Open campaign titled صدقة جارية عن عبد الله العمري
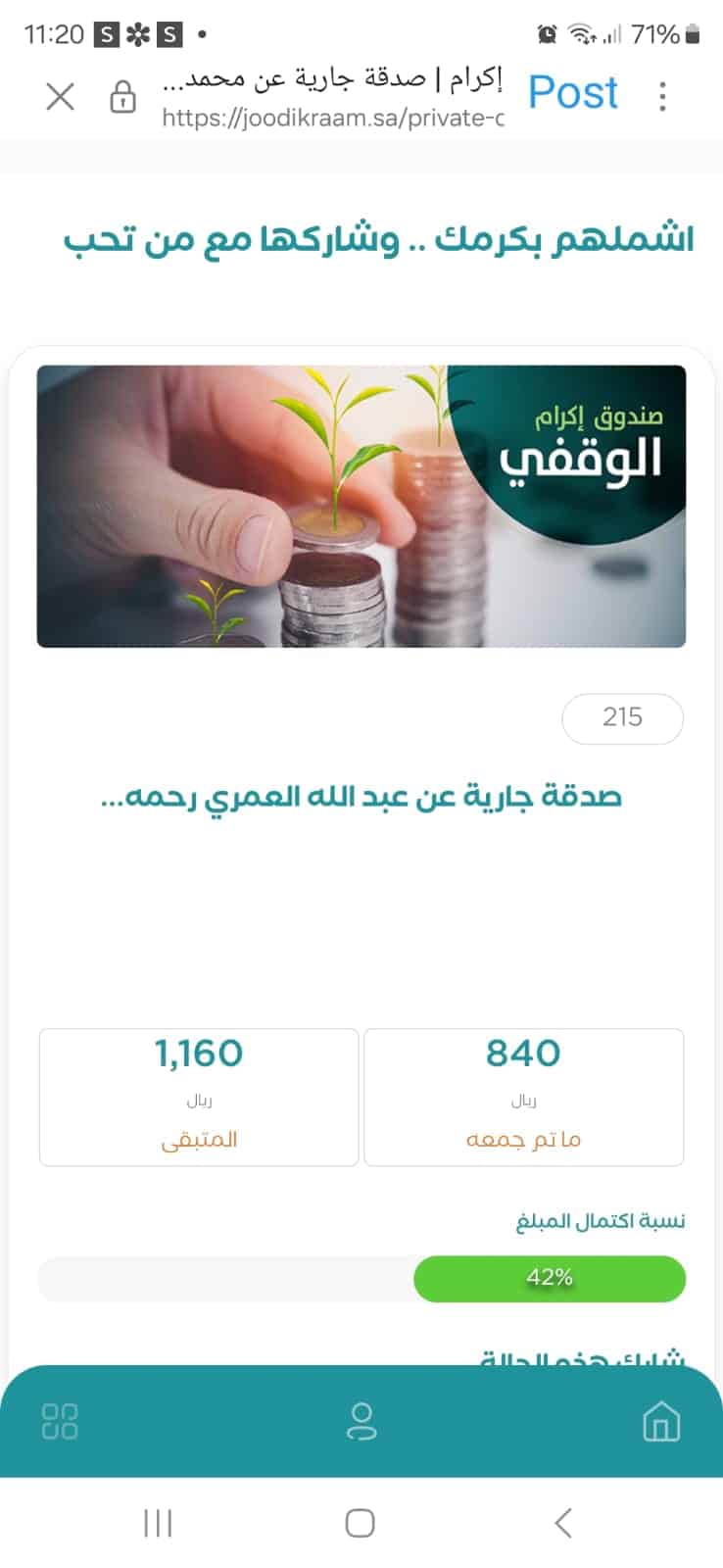Viewport: 723px width, 1568px height. point(361,797)
